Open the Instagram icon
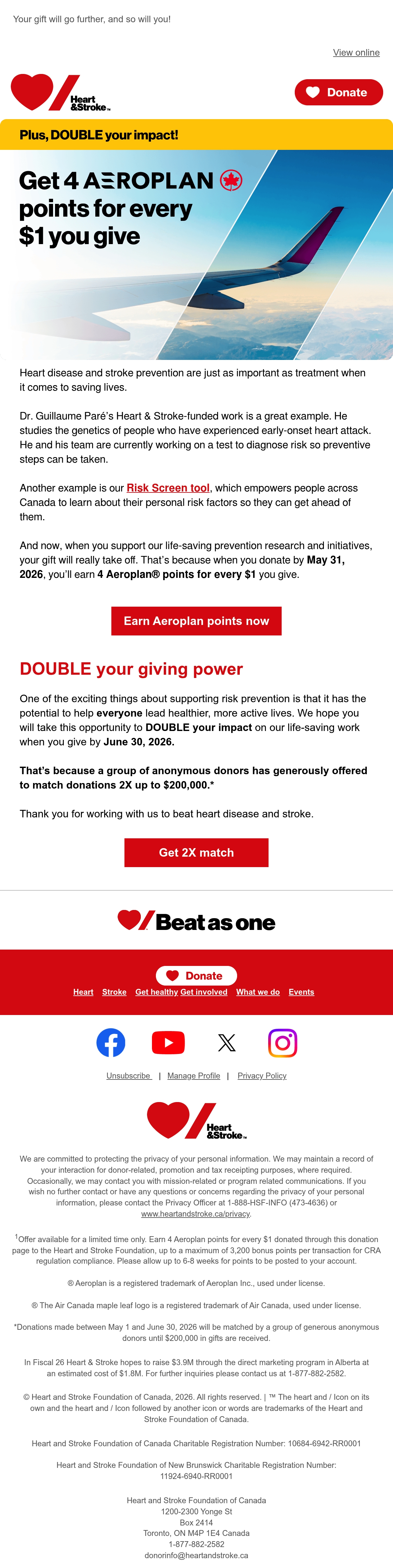The width and height of the screenshot is (393, 1568). tap(283, 1043)
